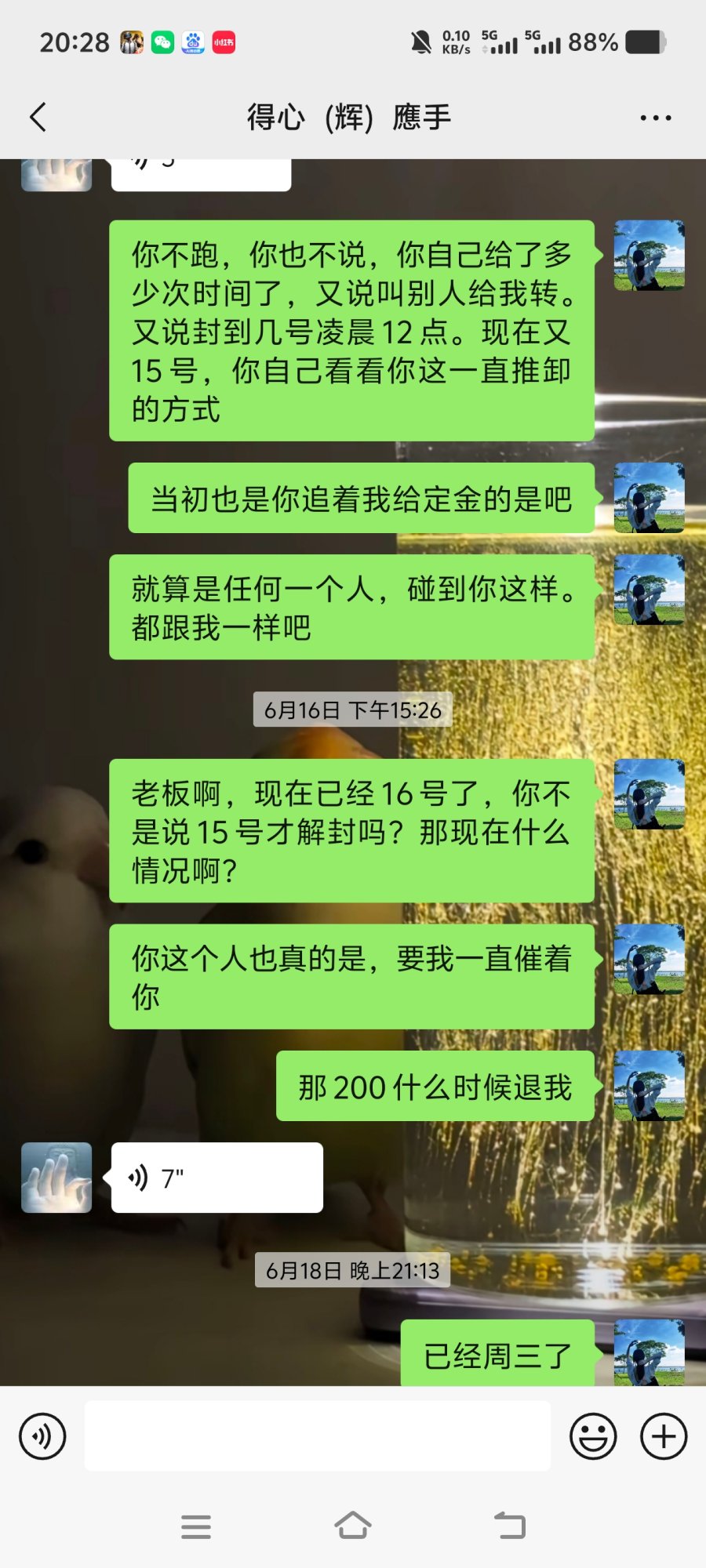Tap system home button

(x=352, y=1526)
